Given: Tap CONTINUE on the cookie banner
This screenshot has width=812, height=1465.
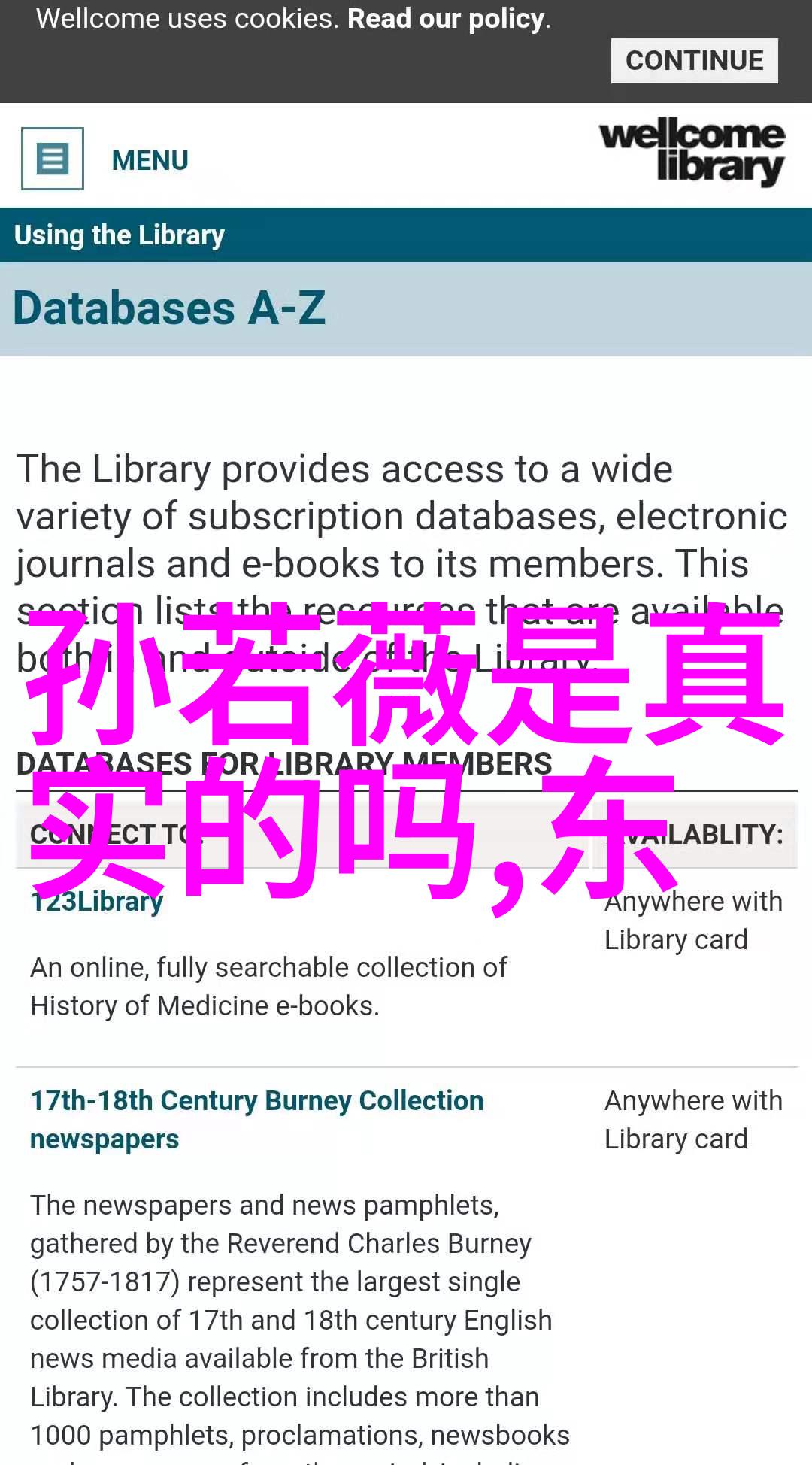Looking at the screenshot, I should click(694, 61).
